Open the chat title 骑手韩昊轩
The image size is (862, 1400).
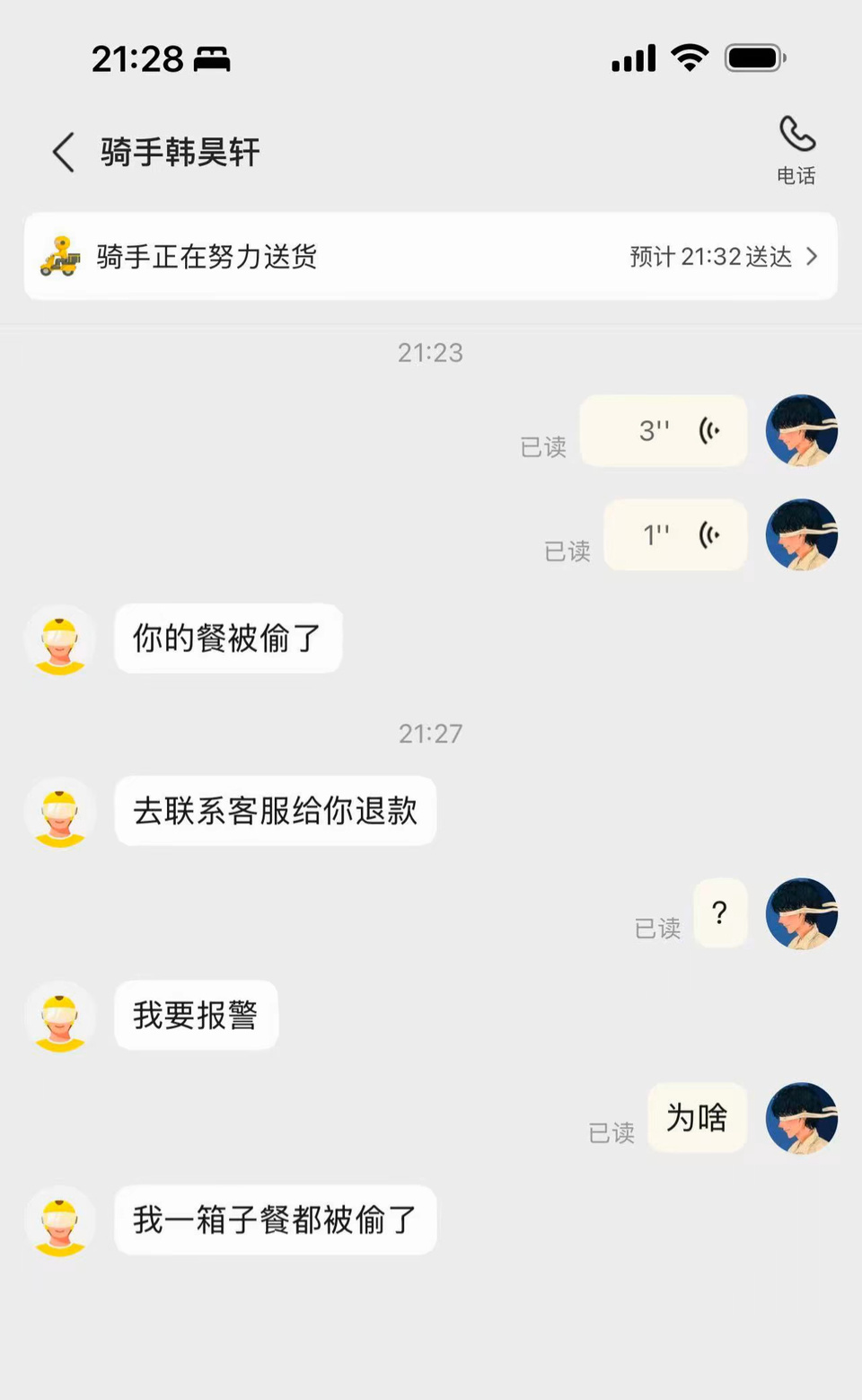pos(179,152)
